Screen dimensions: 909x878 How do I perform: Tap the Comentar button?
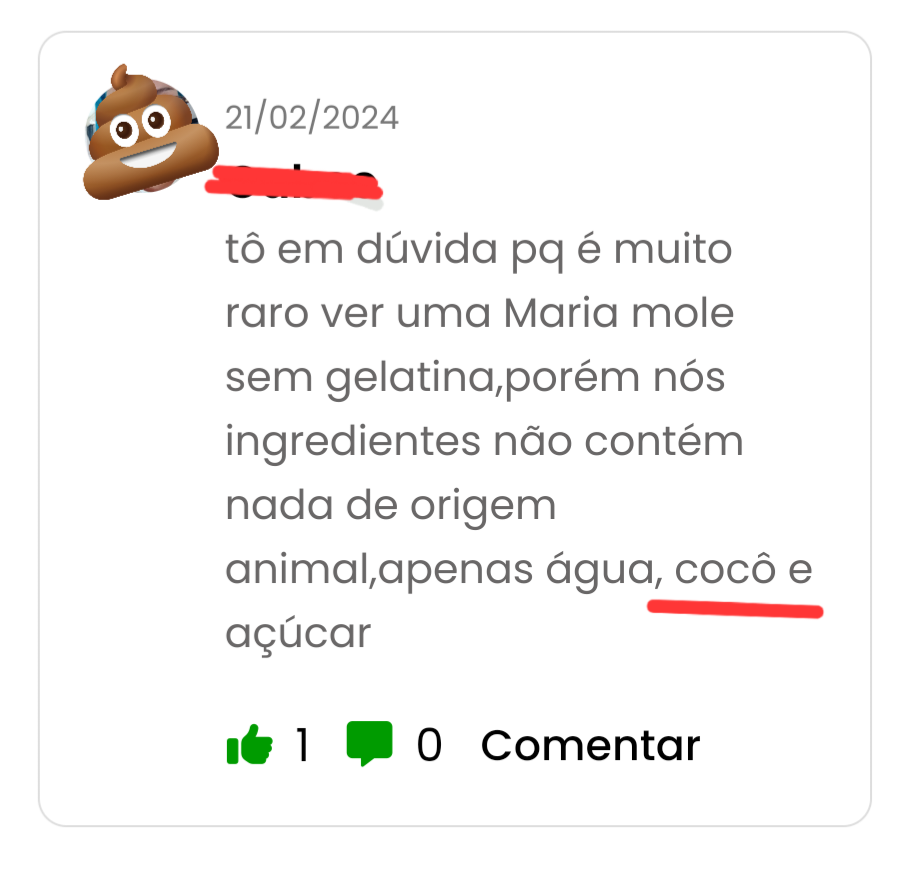pos(590,745)
